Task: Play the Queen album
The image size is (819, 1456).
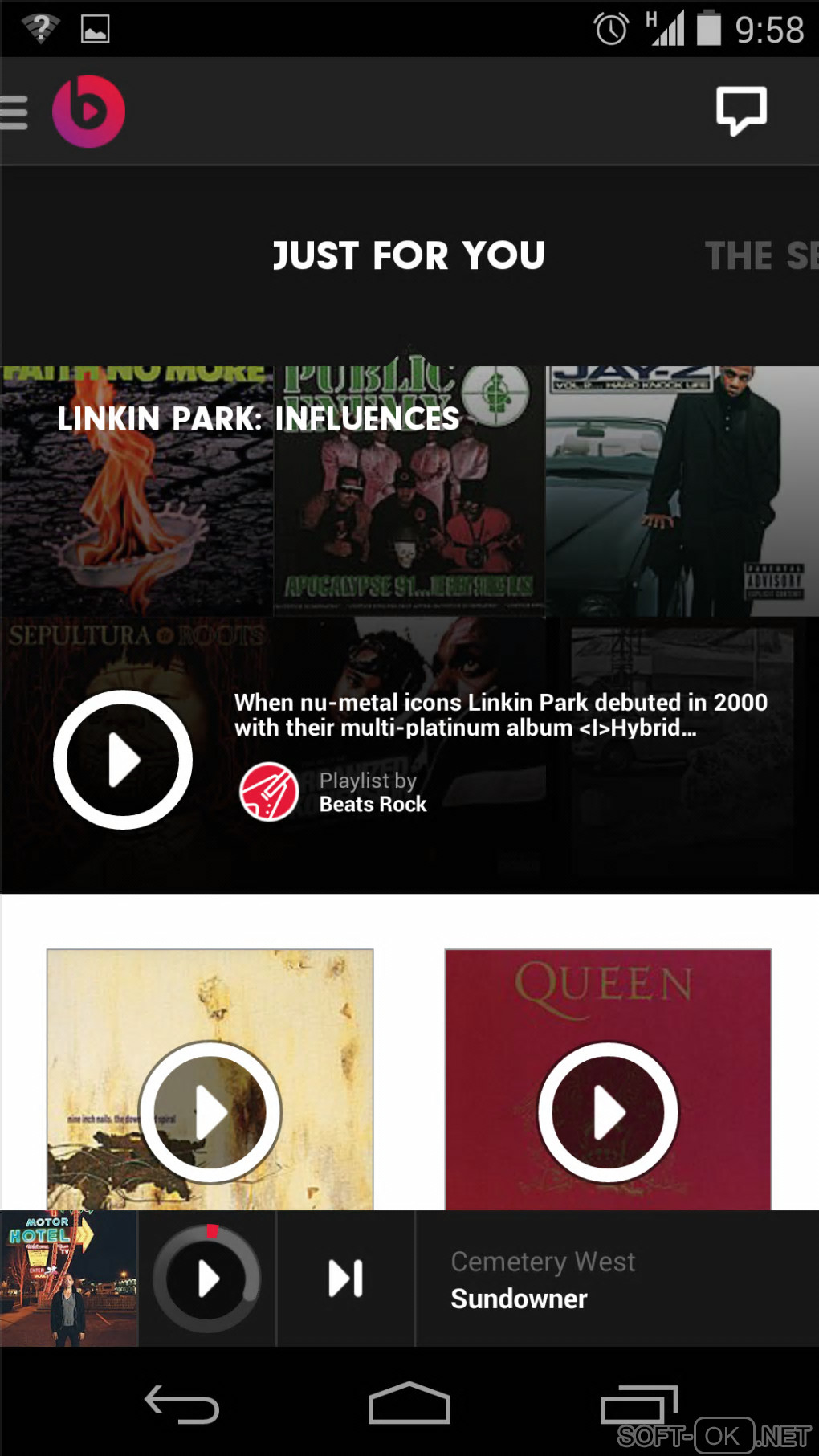Action: pyautogui.click(x=608, y=1112)
